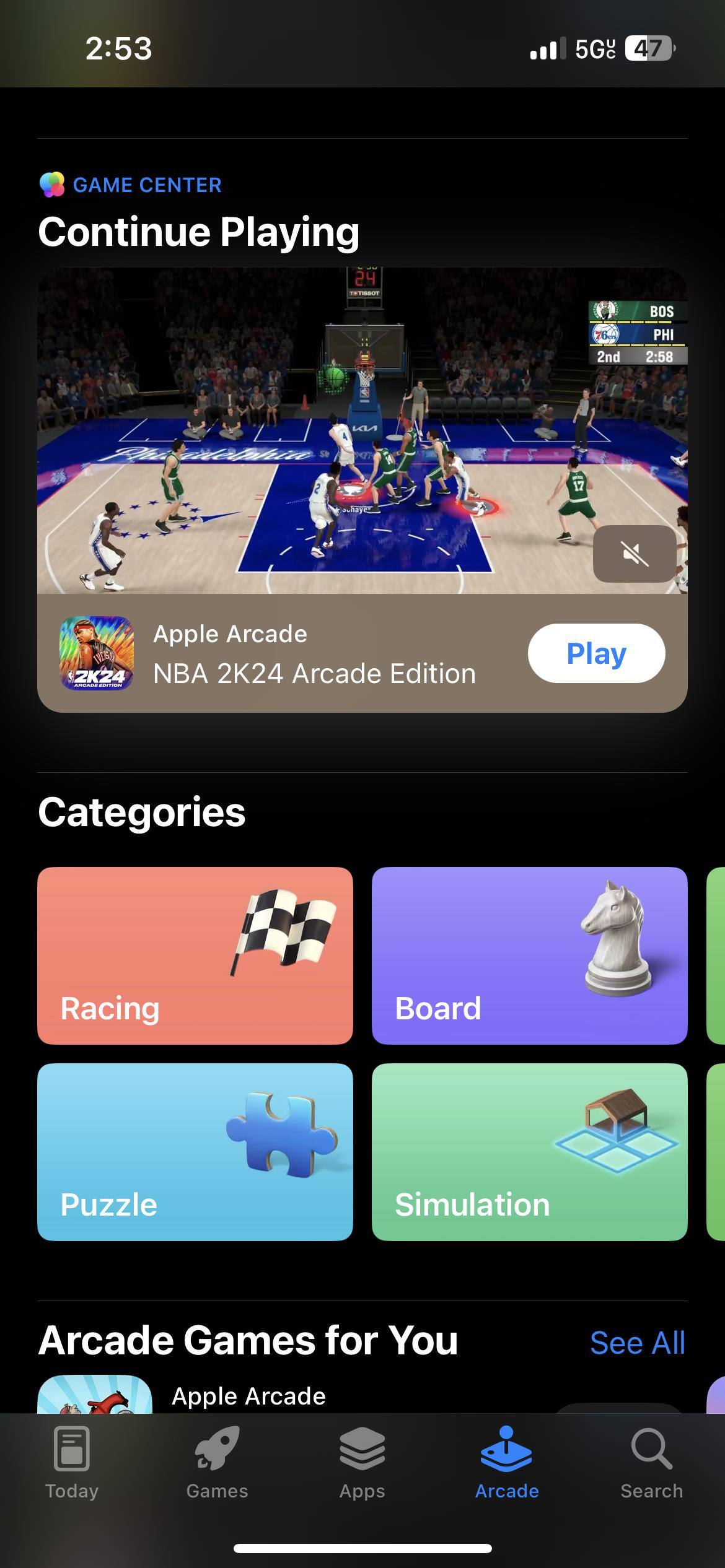The image size is (725, 1568).
Task: Browse the Puzzle category
Action: (195, 1152)
